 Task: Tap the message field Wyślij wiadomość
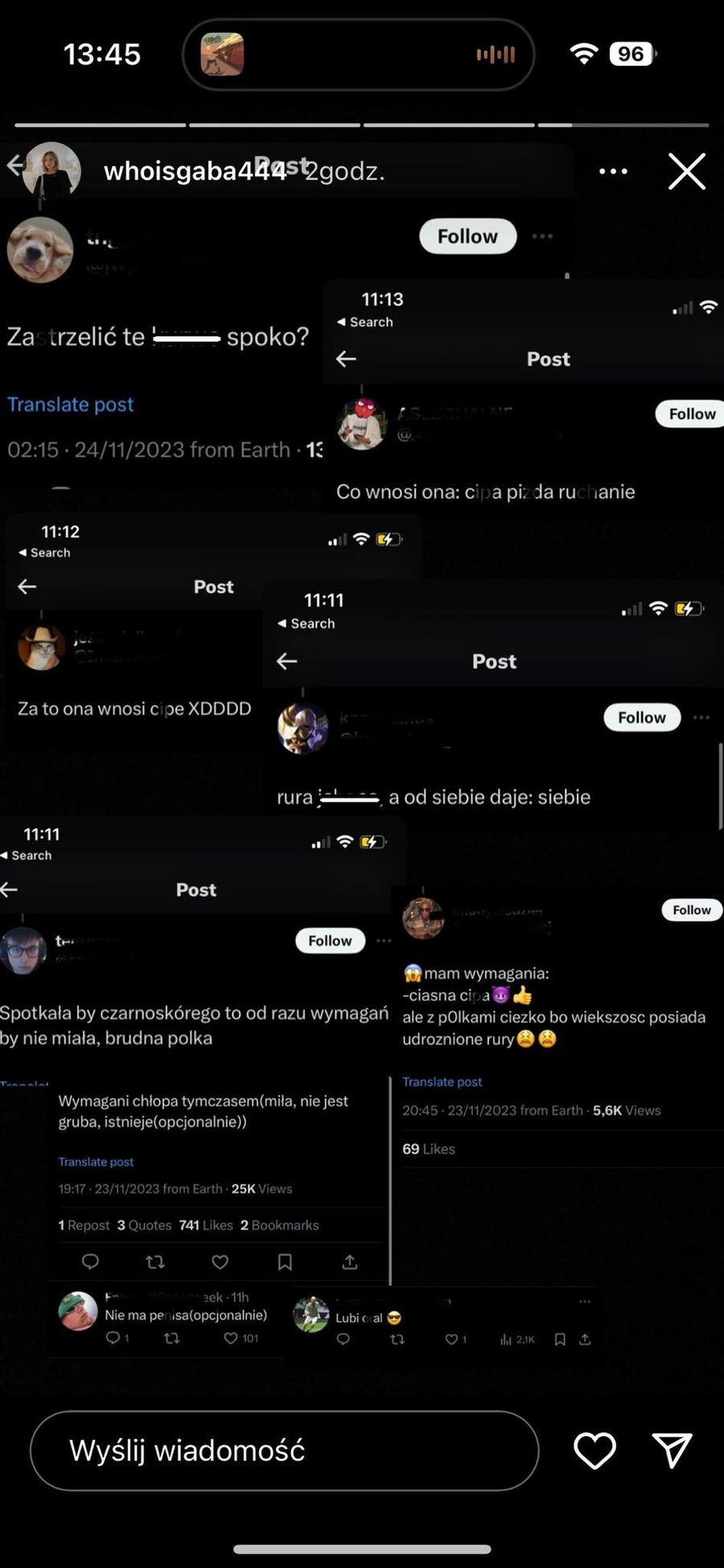click(x=283, y=1451)
